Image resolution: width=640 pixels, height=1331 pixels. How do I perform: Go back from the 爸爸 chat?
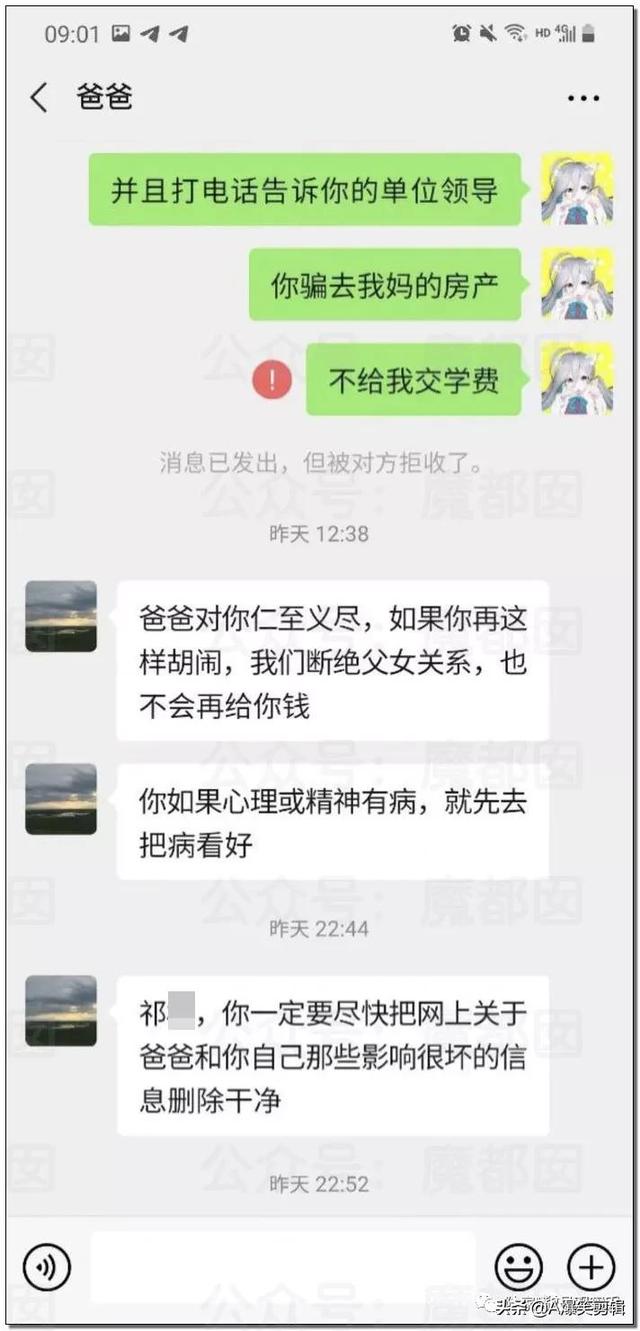(x=39, y=98)
